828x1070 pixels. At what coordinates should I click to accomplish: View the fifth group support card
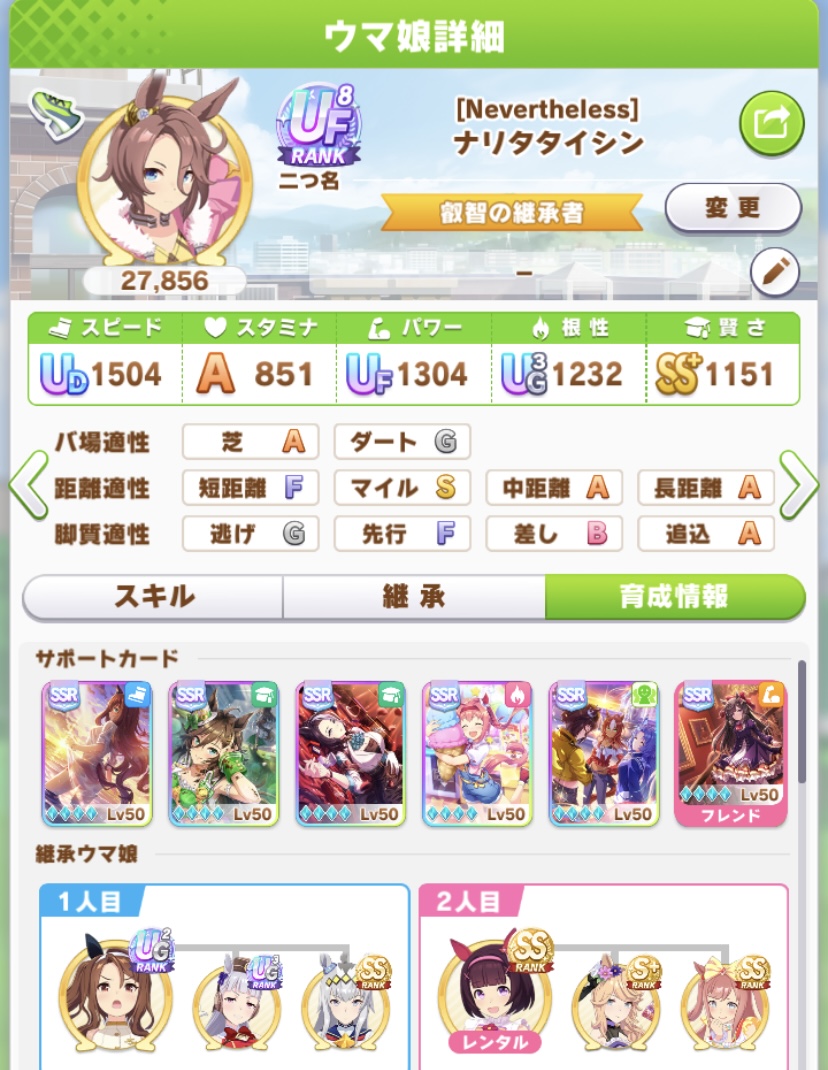603,753
